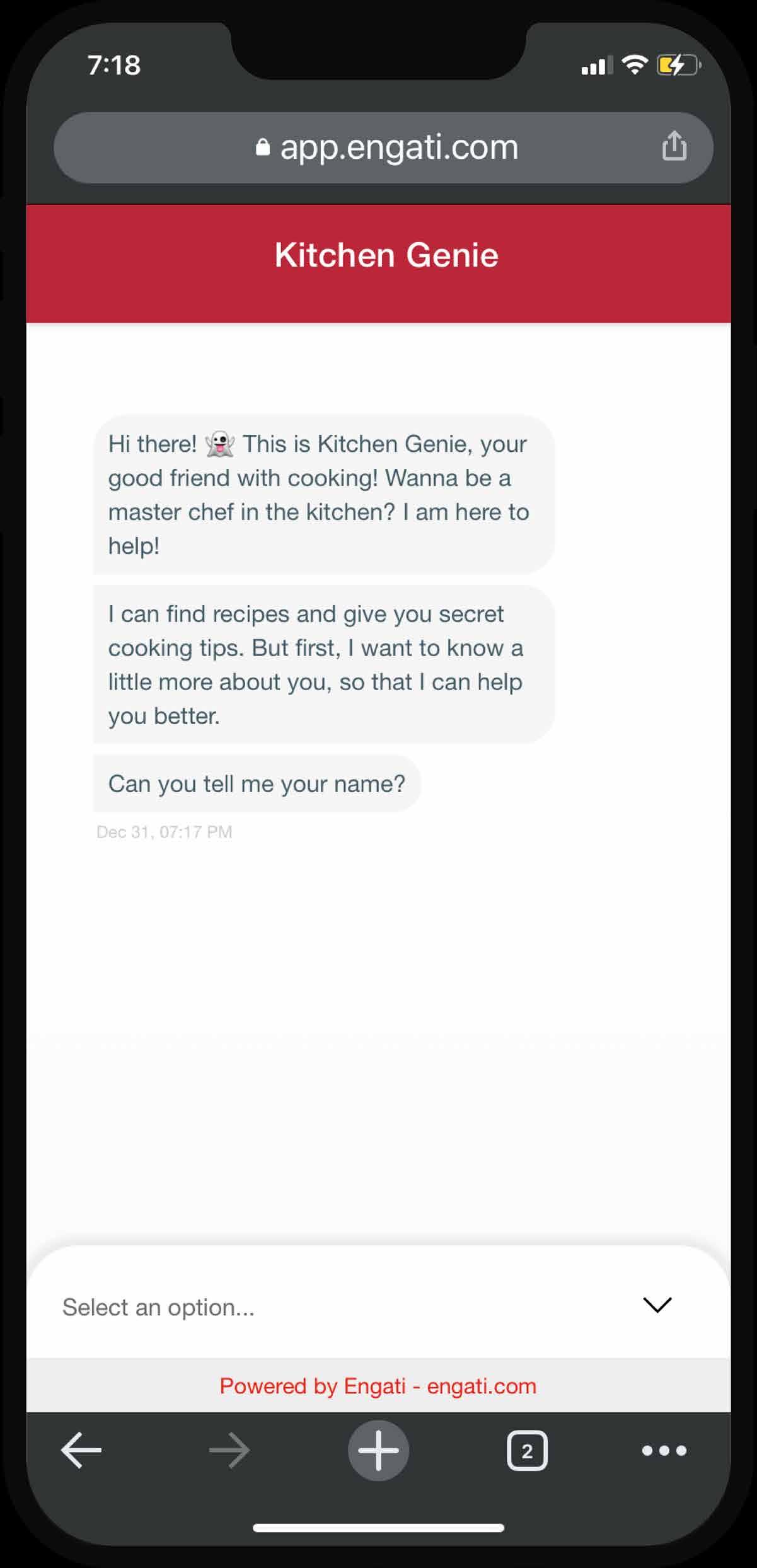
Task: Share this page from the address bar
Action: coord(674,146)
